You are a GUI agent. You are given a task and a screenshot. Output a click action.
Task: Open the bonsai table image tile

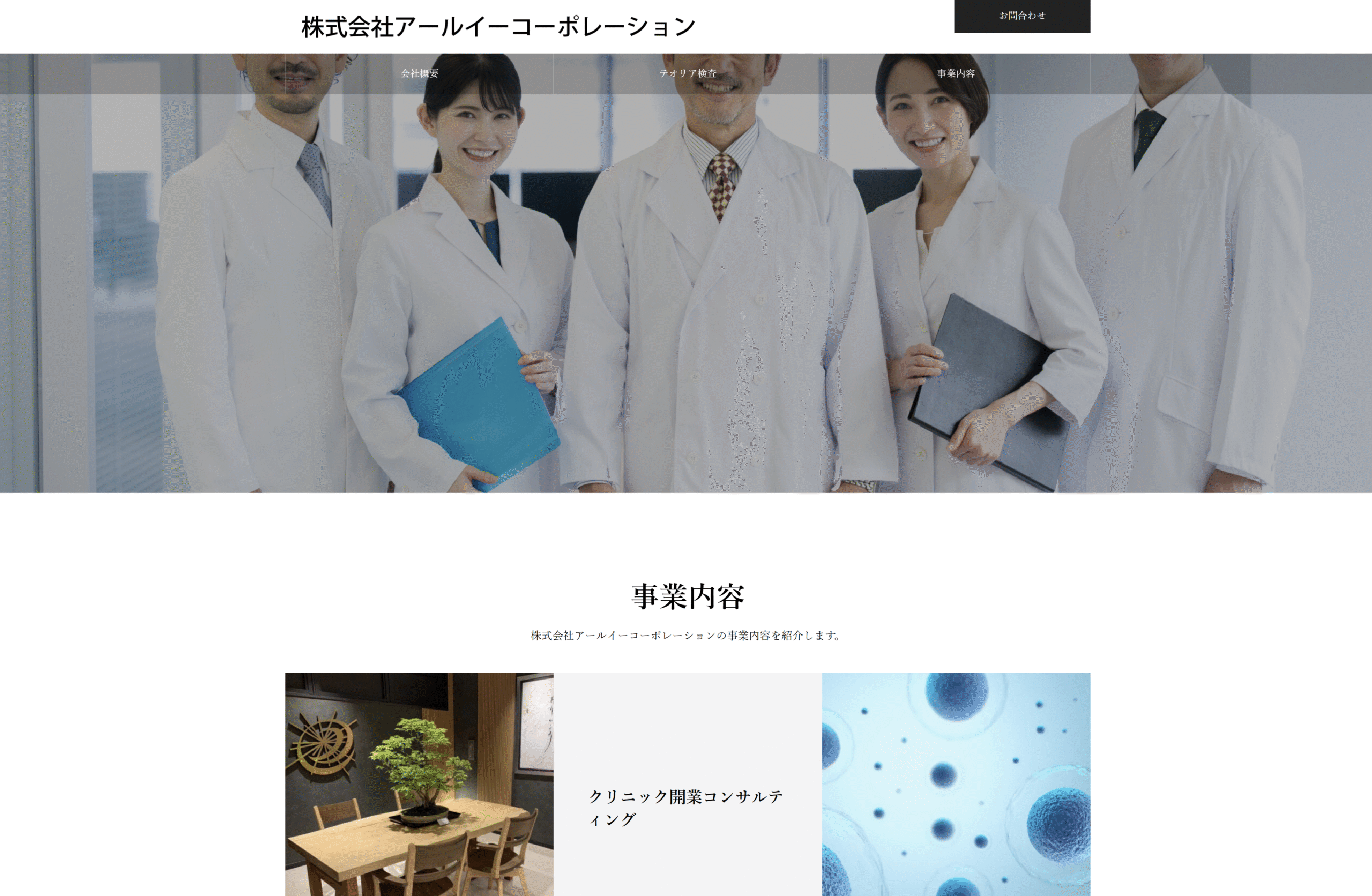tap(419, 784)
